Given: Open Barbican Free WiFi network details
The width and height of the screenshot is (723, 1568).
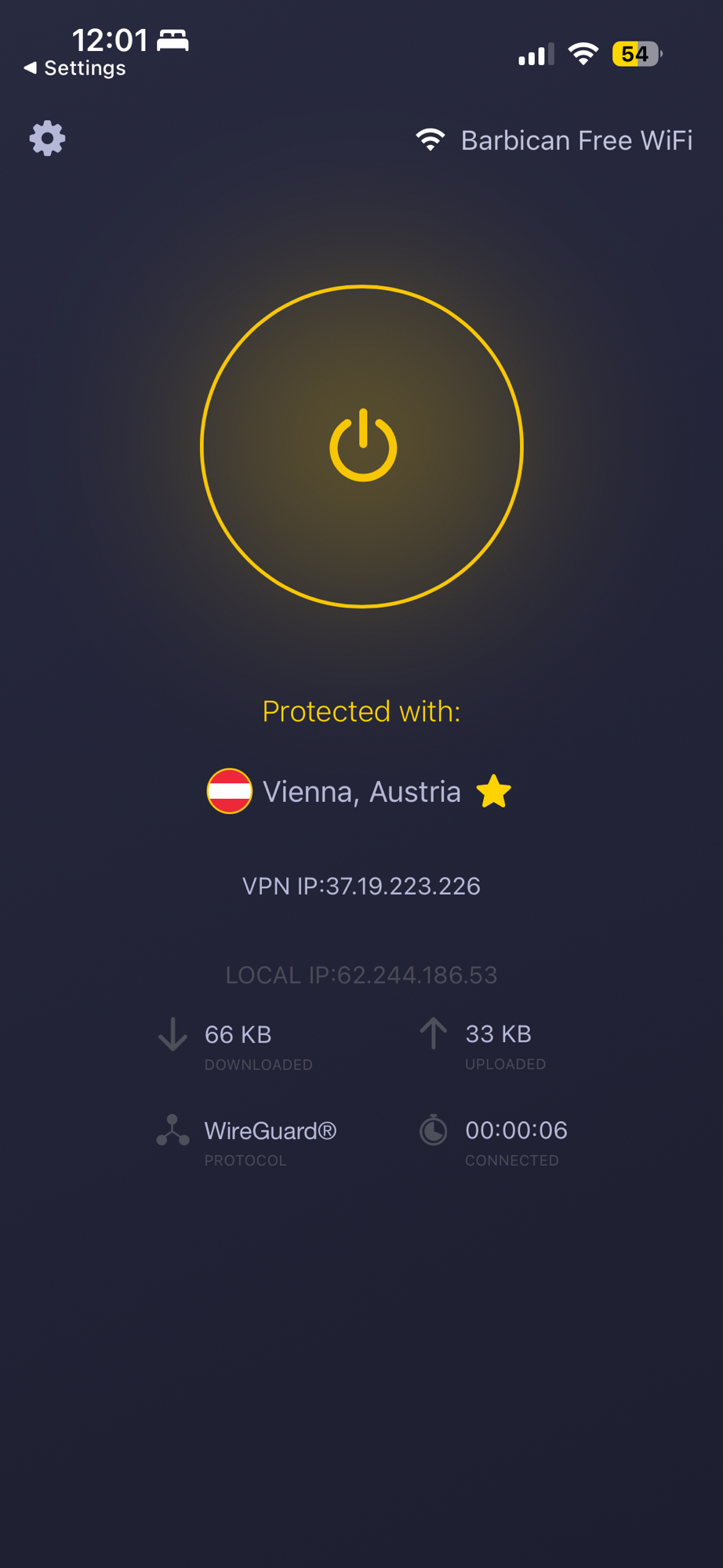Looking at the screenshot, I should click(554, 140).
